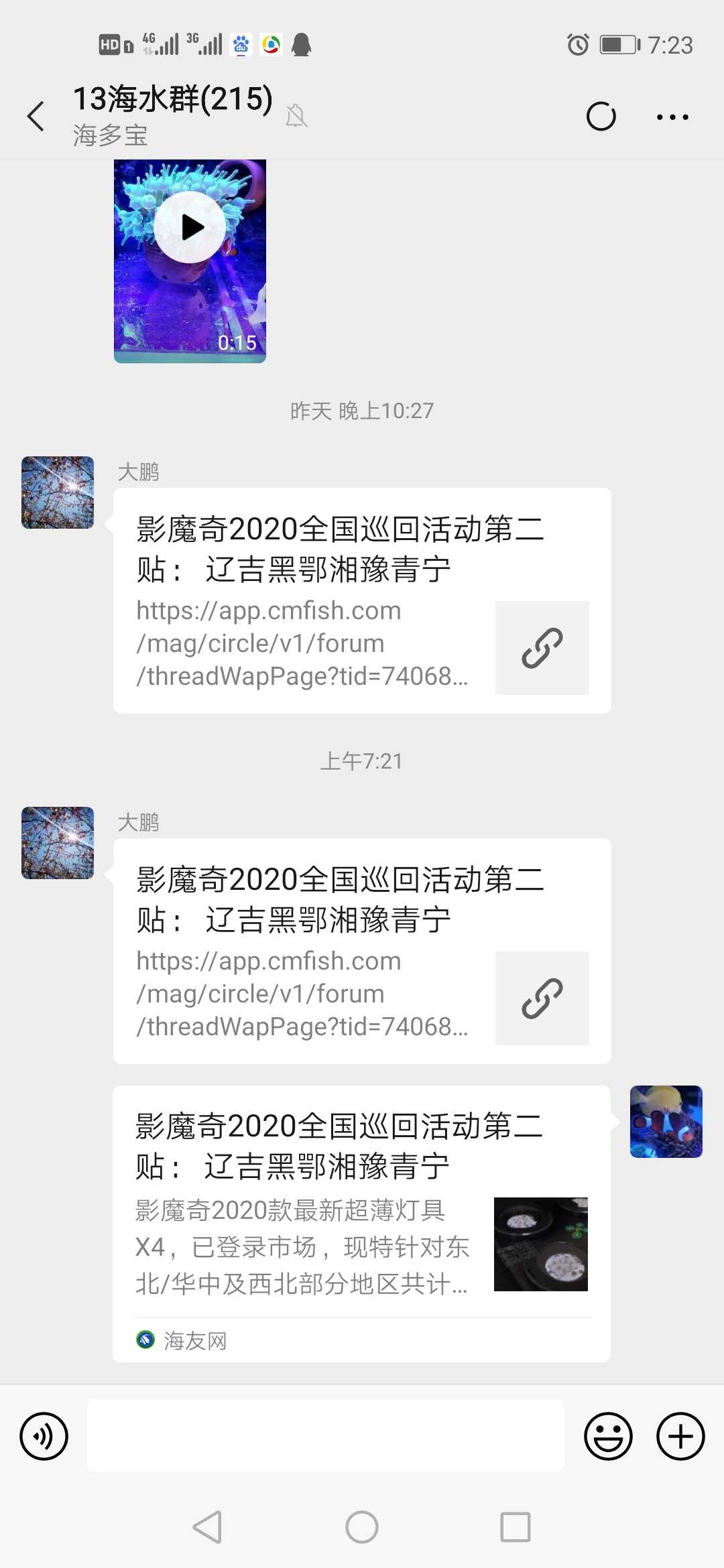The width and height of the screenshot is (724, 1568).
Task: Open the plus attachments menu
Action: [x=680, y=1436]
